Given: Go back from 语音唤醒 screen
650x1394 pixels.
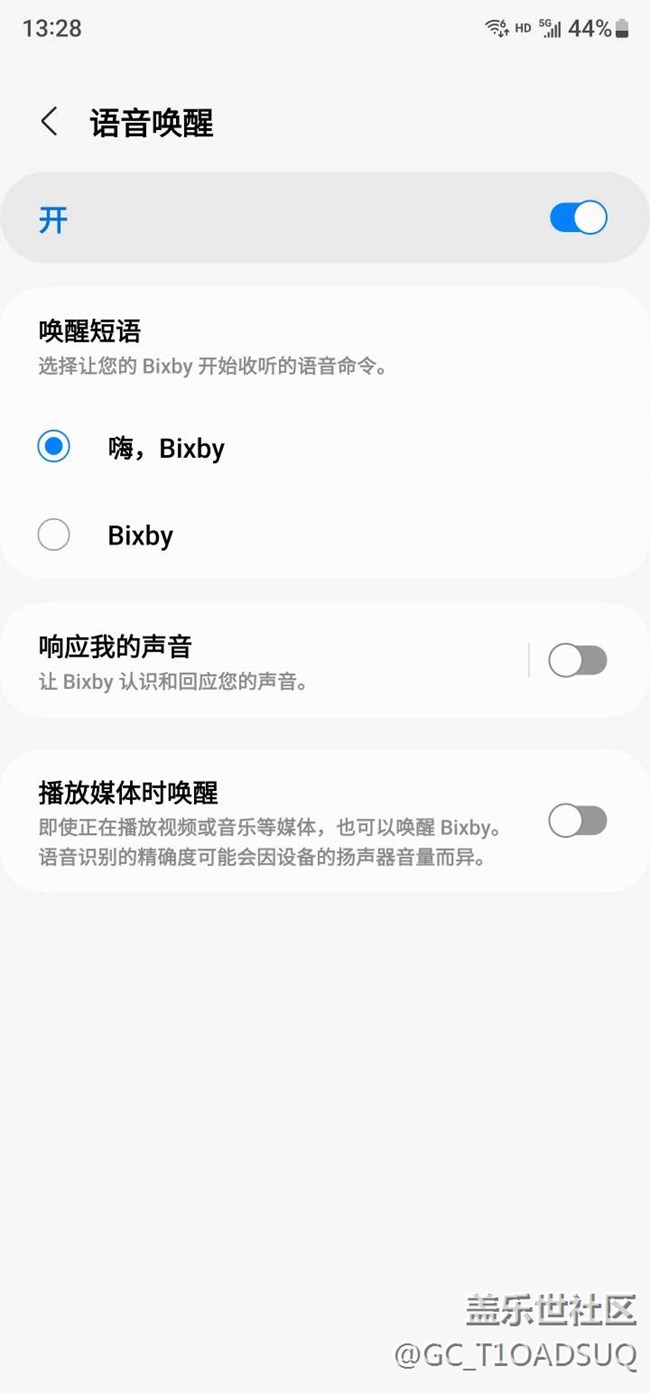Looking at the screenshot, I should pos(49,122).
